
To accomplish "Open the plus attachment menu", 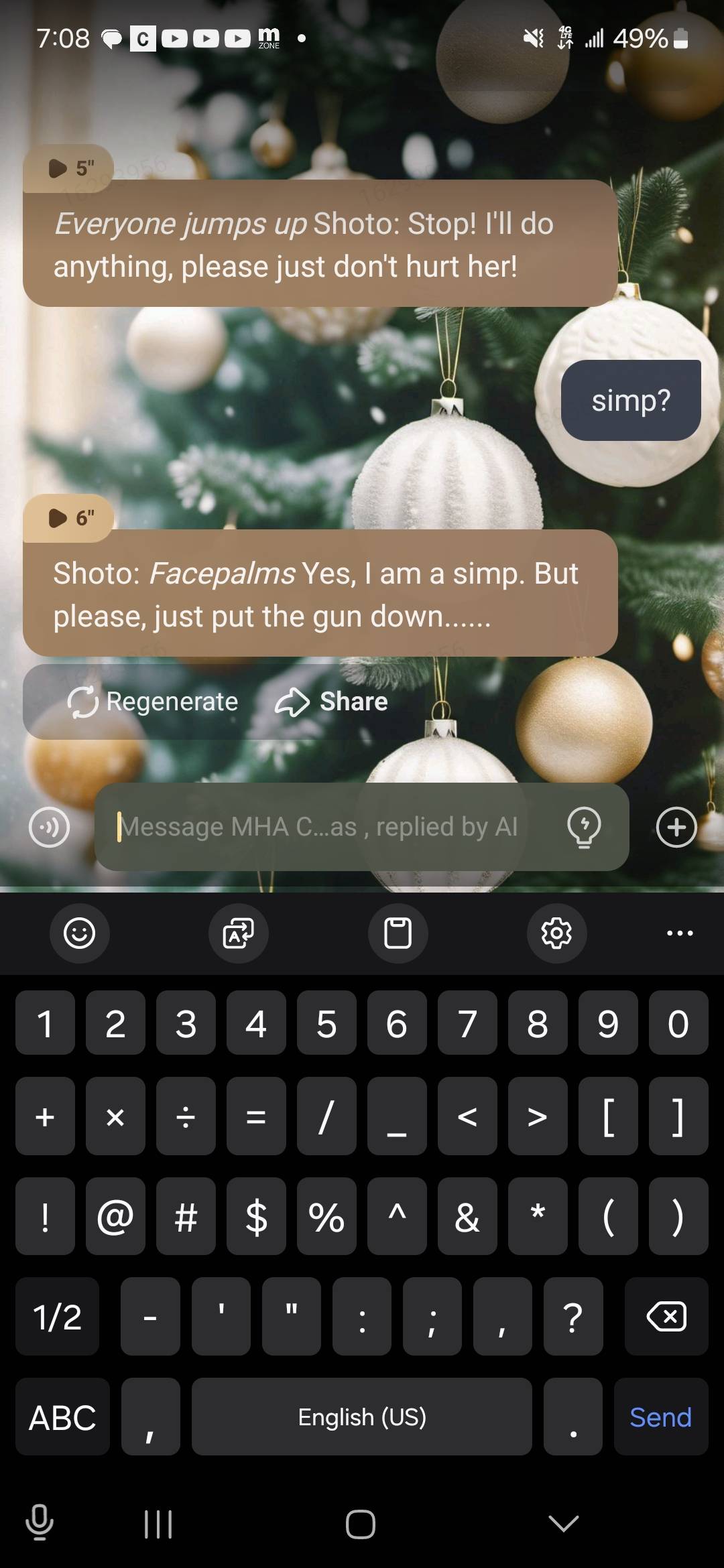I will pos(676,827).
